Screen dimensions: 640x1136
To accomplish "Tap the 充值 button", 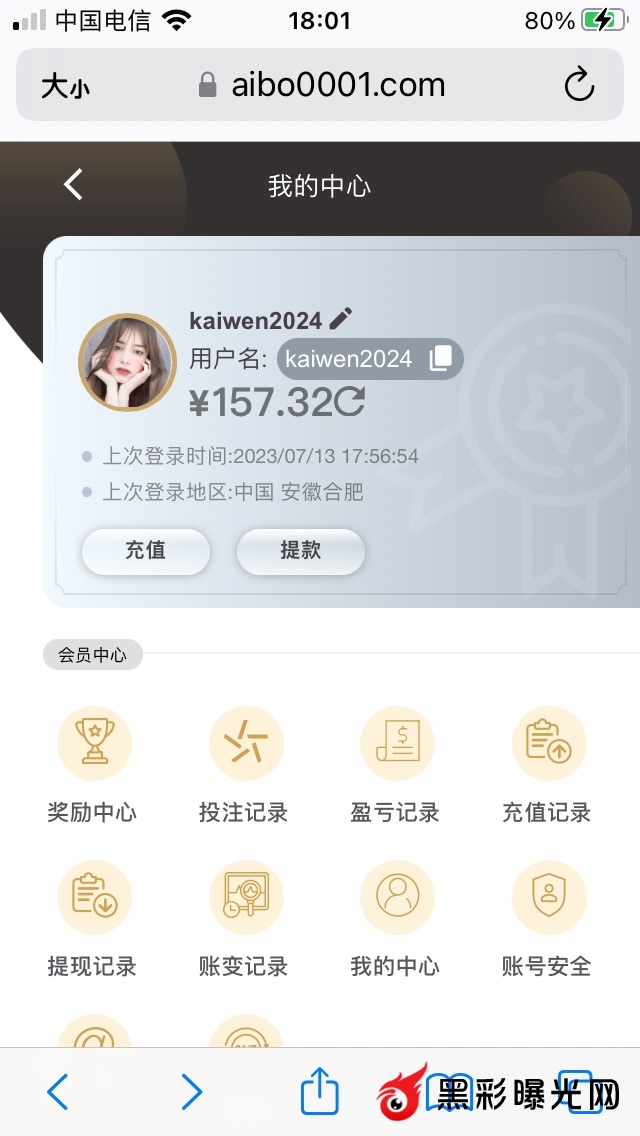I will 146,551.
